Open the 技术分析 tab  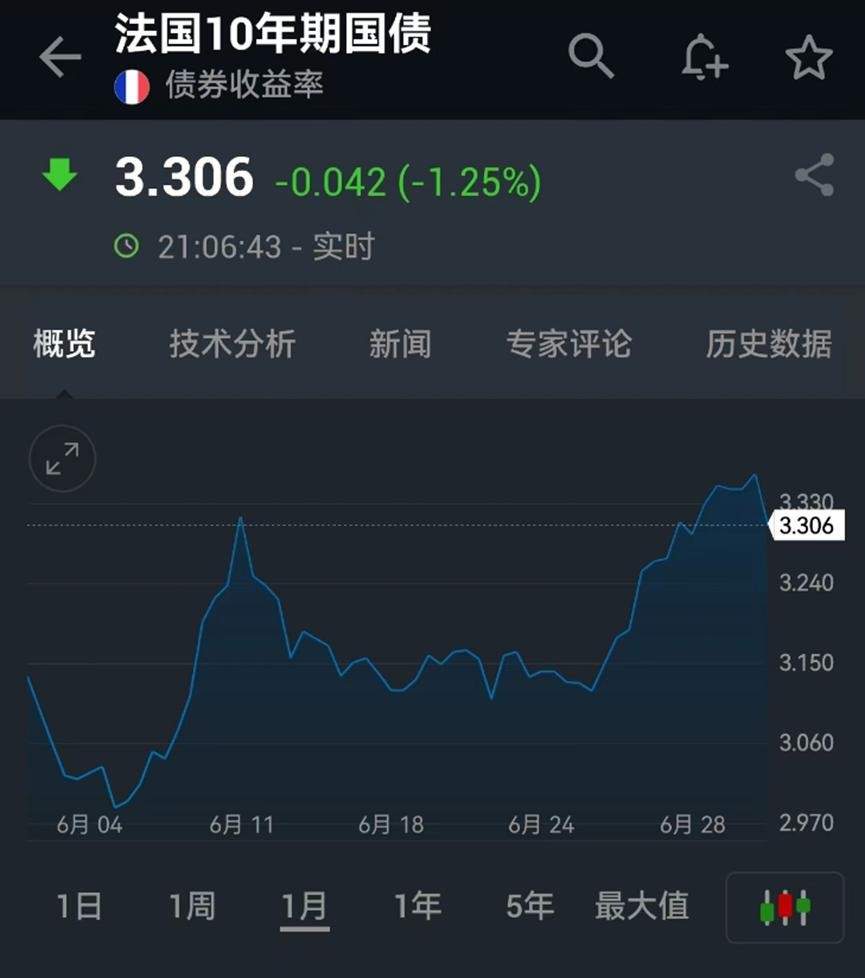[232, 344]
